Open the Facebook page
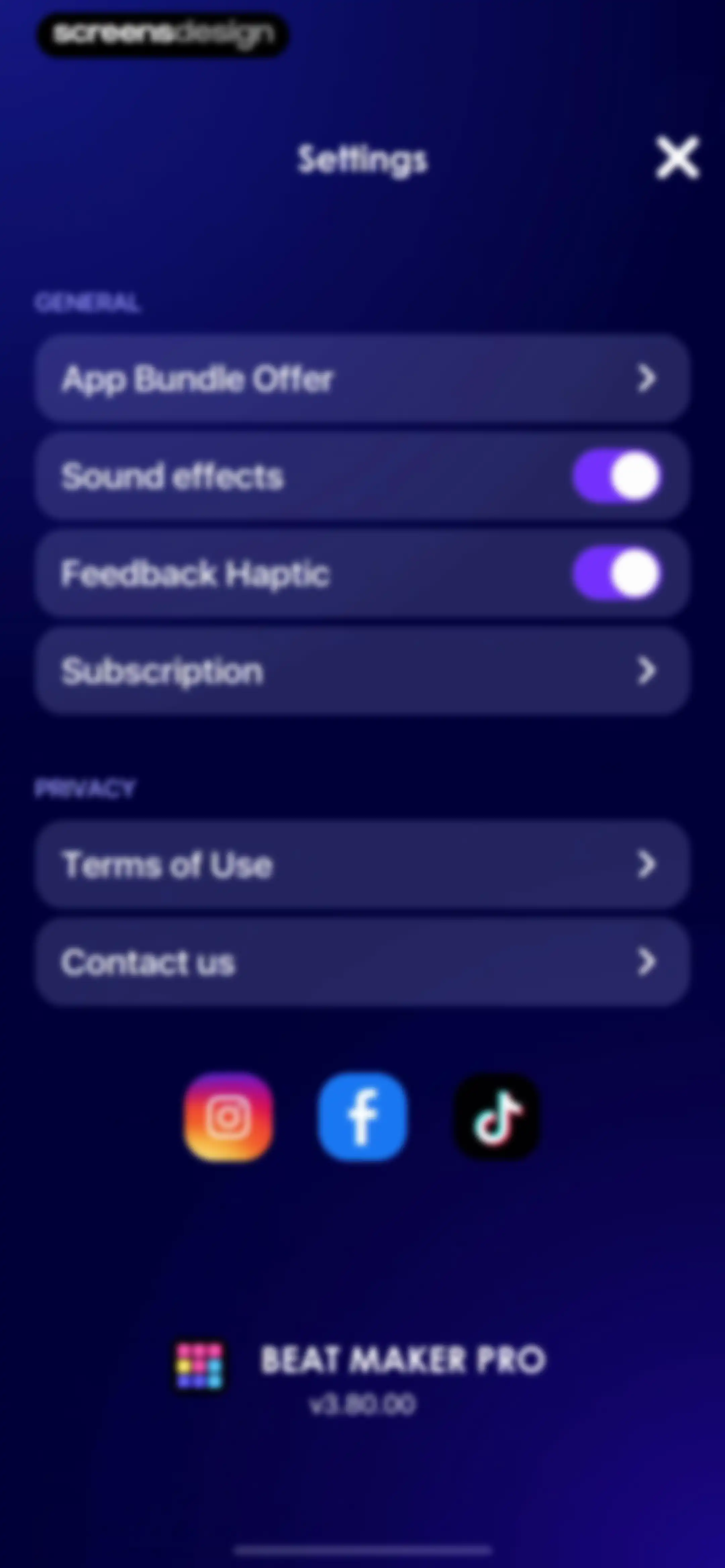 click(362, 1117)
